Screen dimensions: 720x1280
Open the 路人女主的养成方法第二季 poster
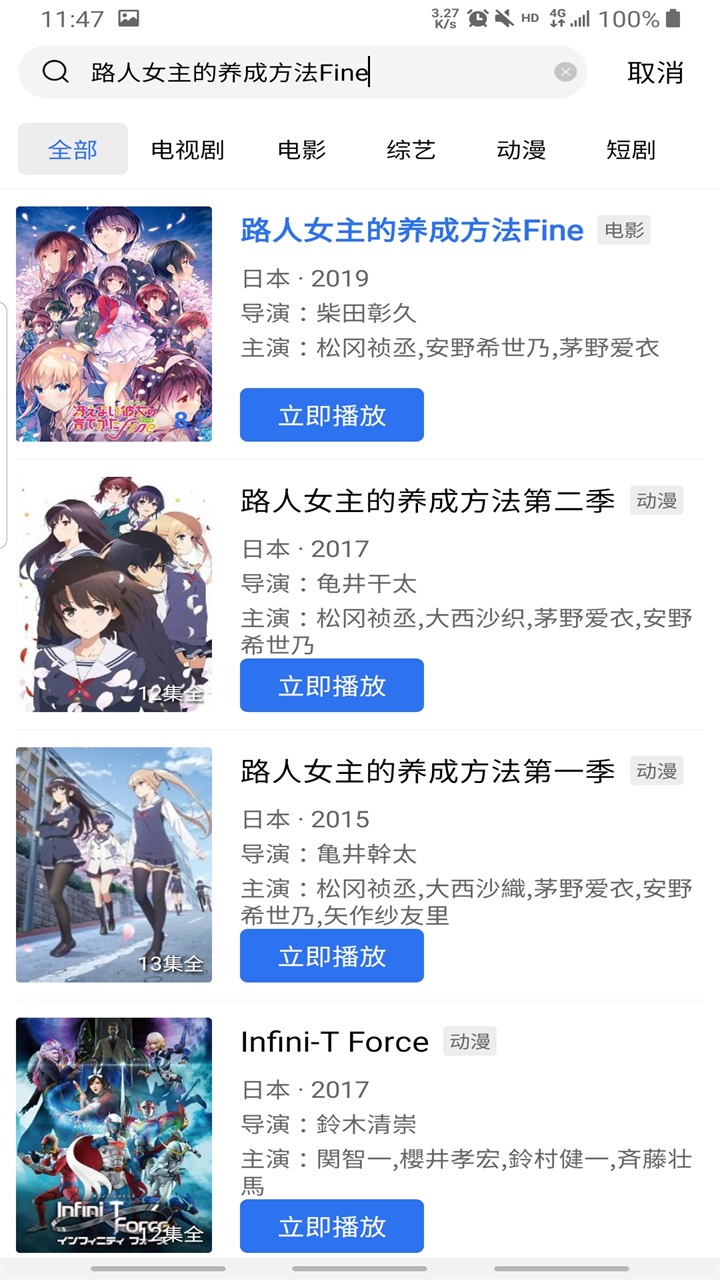click(114, 594)
